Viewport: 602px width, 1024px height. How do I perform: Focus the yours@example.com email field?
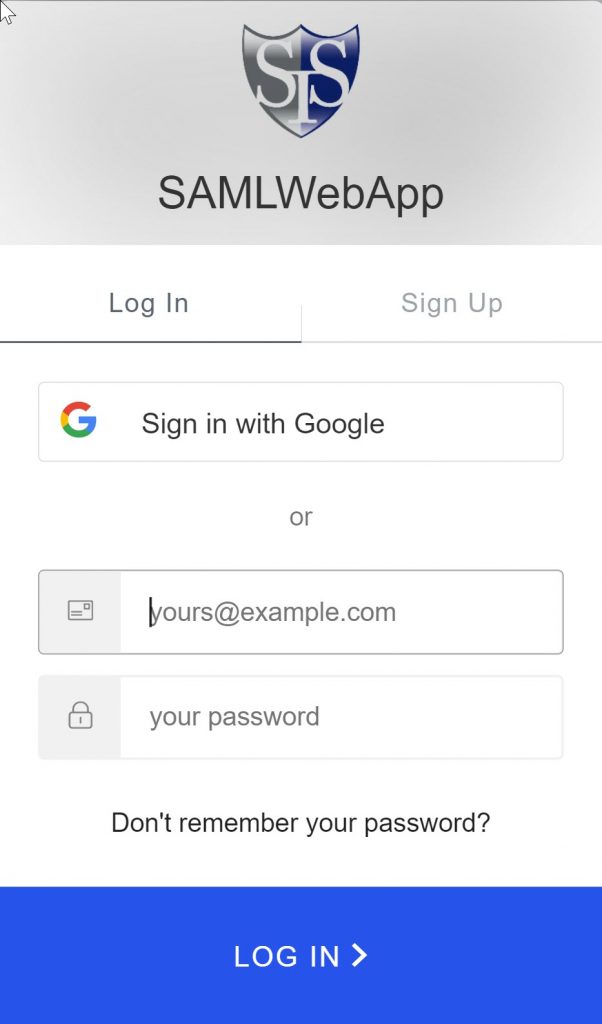[x=300, y=612]
